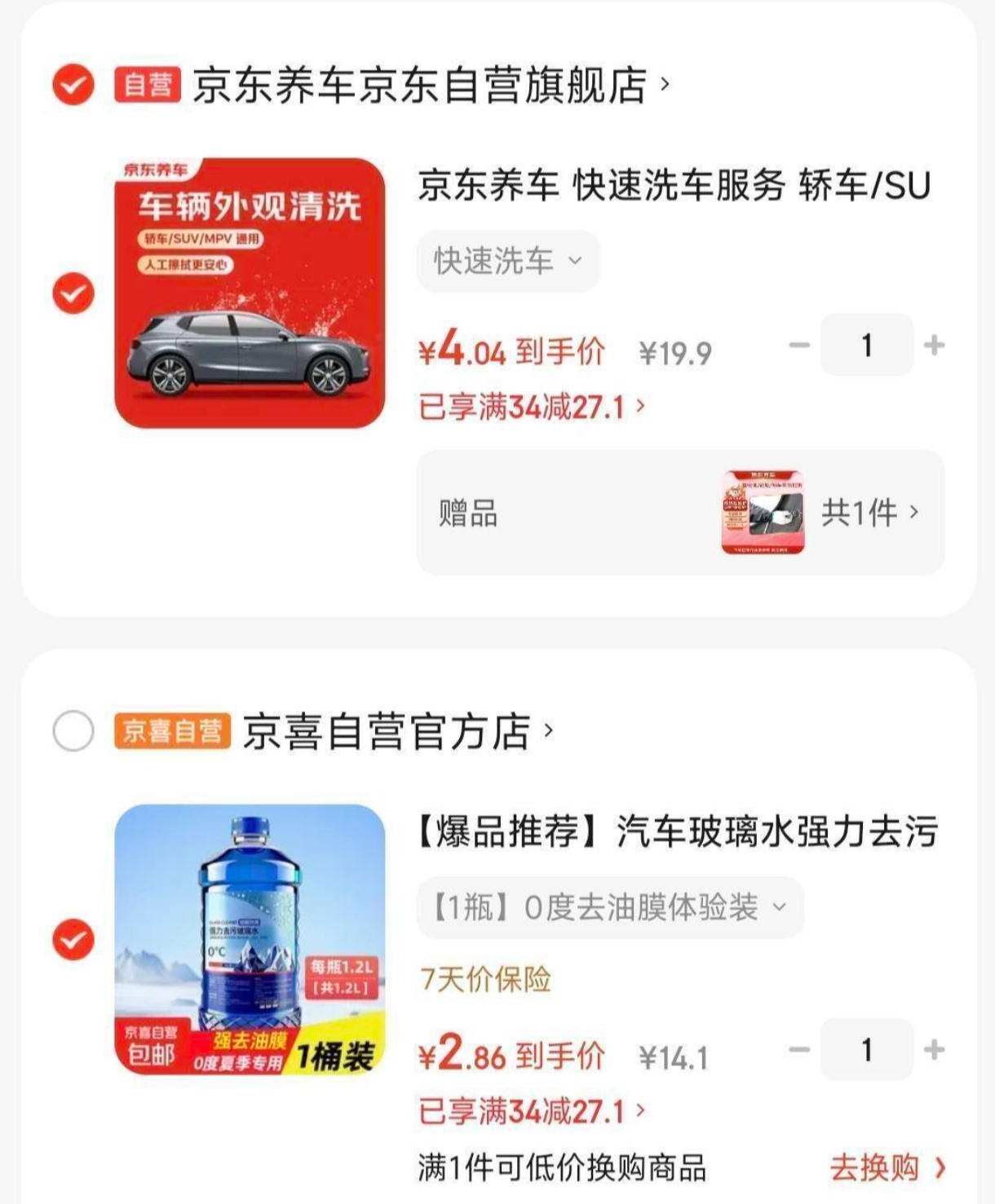
Task: Tap 去换购 to add discounted items
Action: tap(887, 1168)
